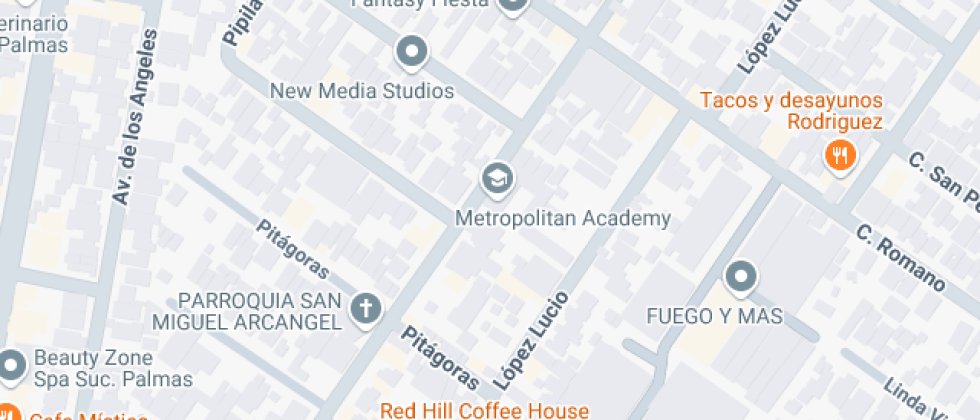Open Beauty Zone Spa Suc. Palmas marker

click(12, 364)
